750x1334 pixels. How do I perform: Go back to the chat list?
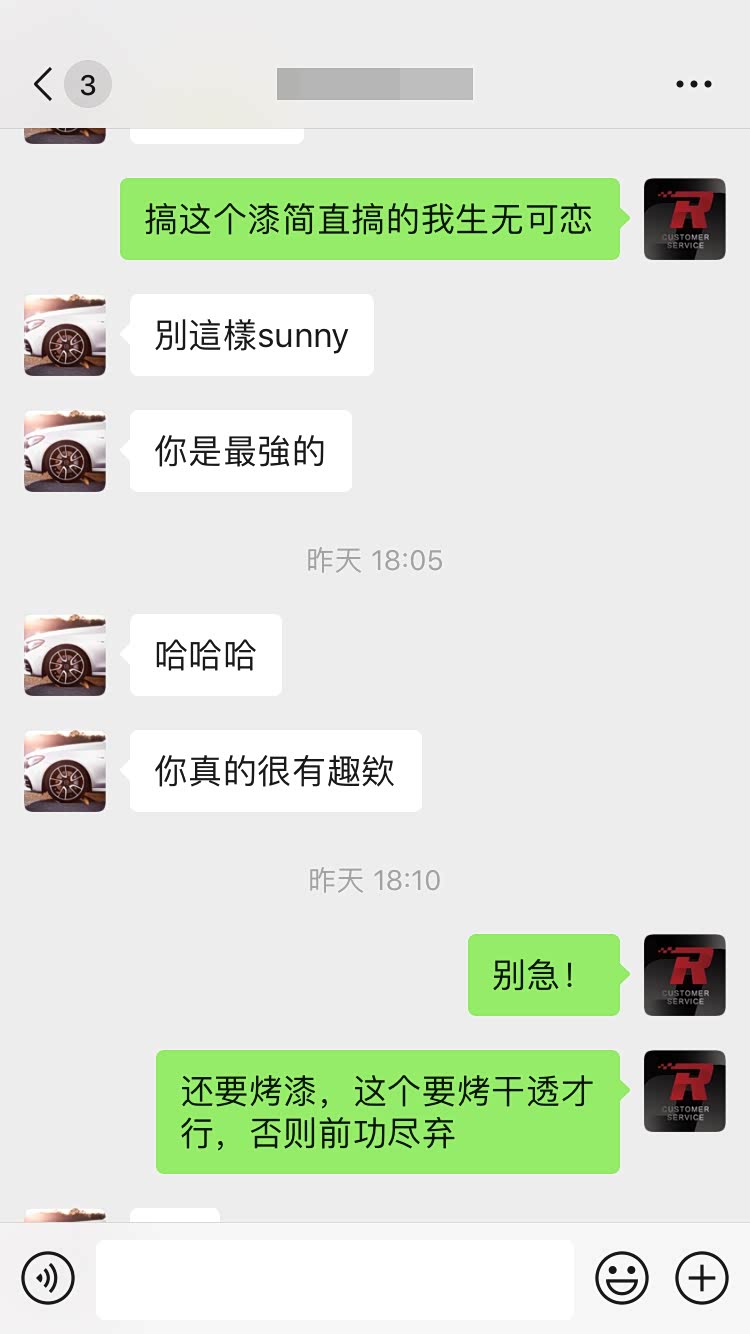44,85
